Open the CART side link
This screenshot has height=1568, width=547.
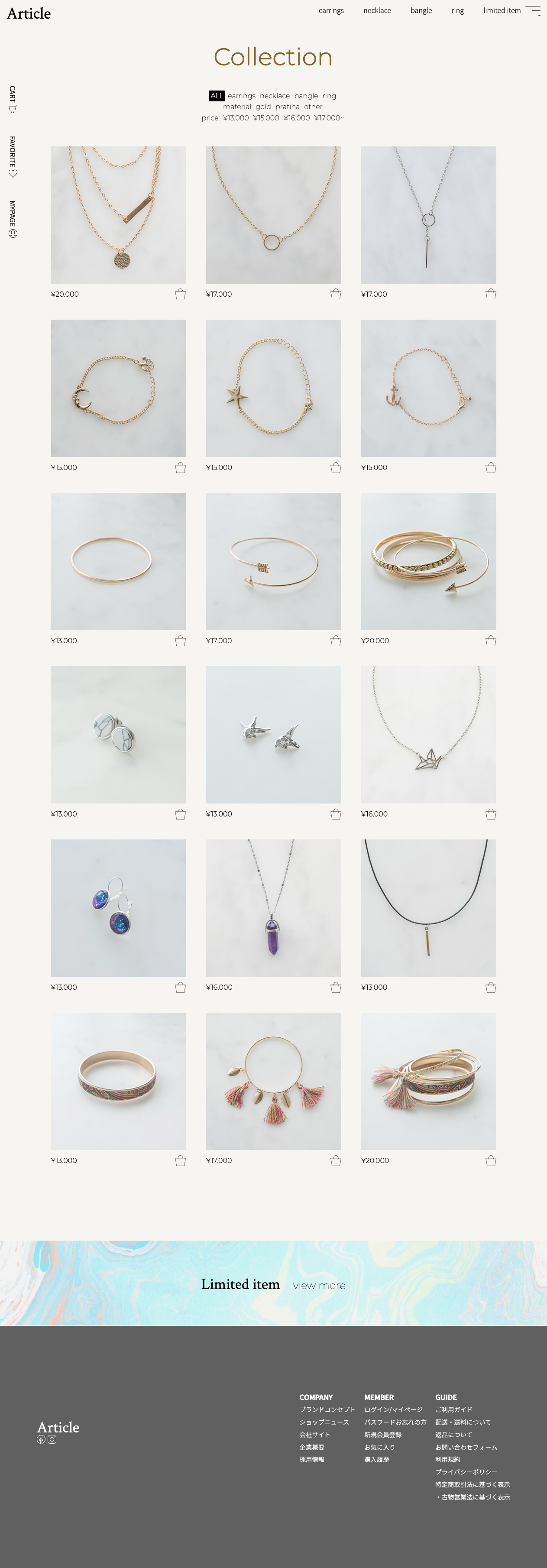coord(12,99)
